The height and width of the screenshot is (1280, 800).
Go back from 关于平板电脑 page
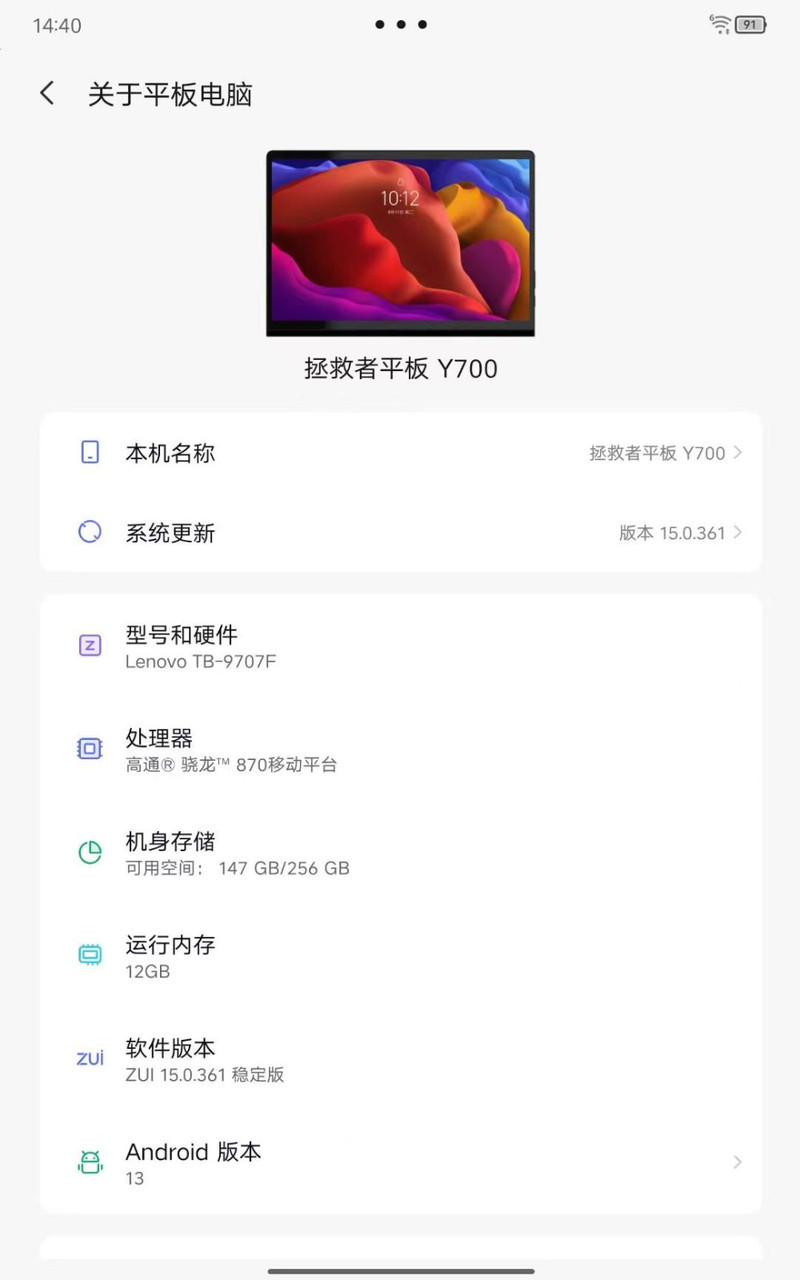coord(47,94)
